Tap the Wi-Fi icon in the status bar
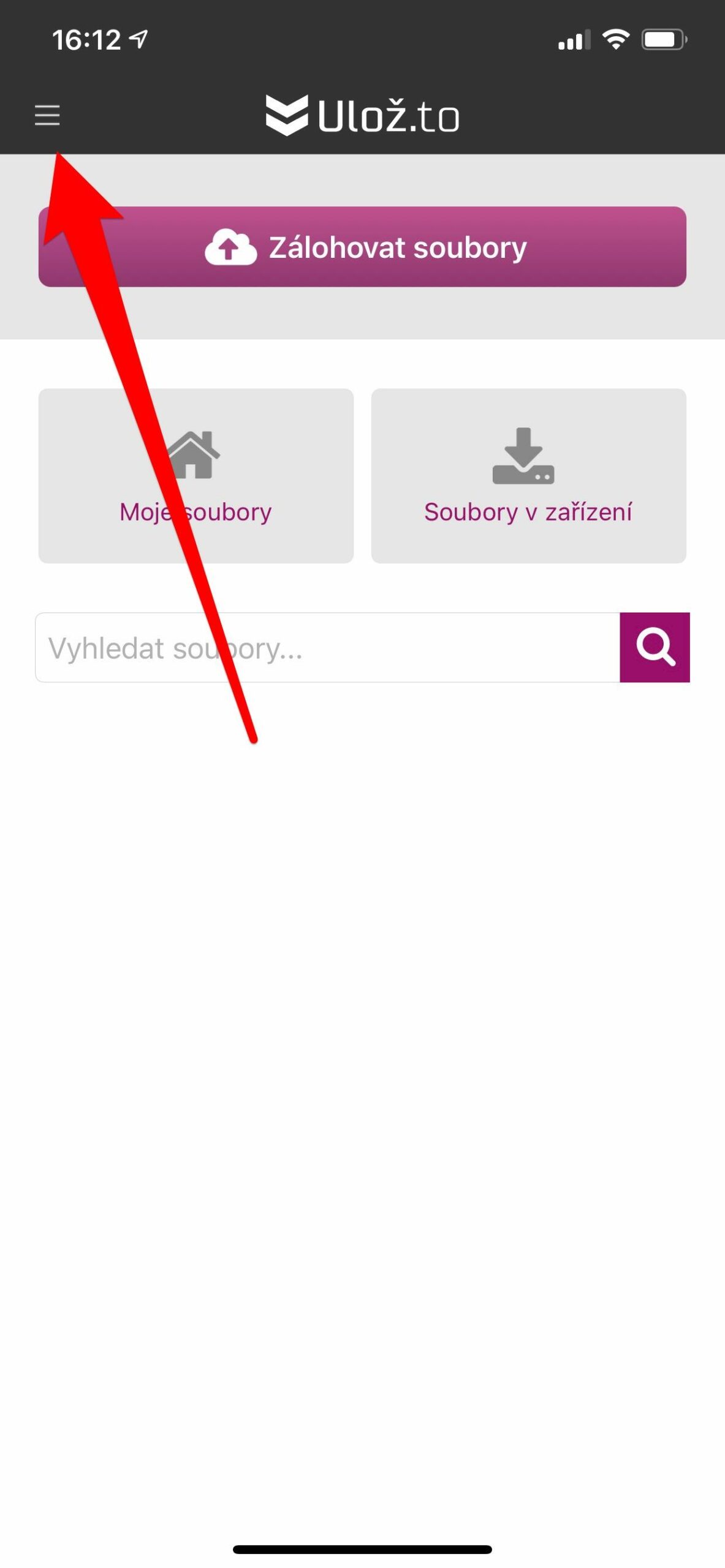This screenshot has height=1568, width=725. tap(615, 38)
